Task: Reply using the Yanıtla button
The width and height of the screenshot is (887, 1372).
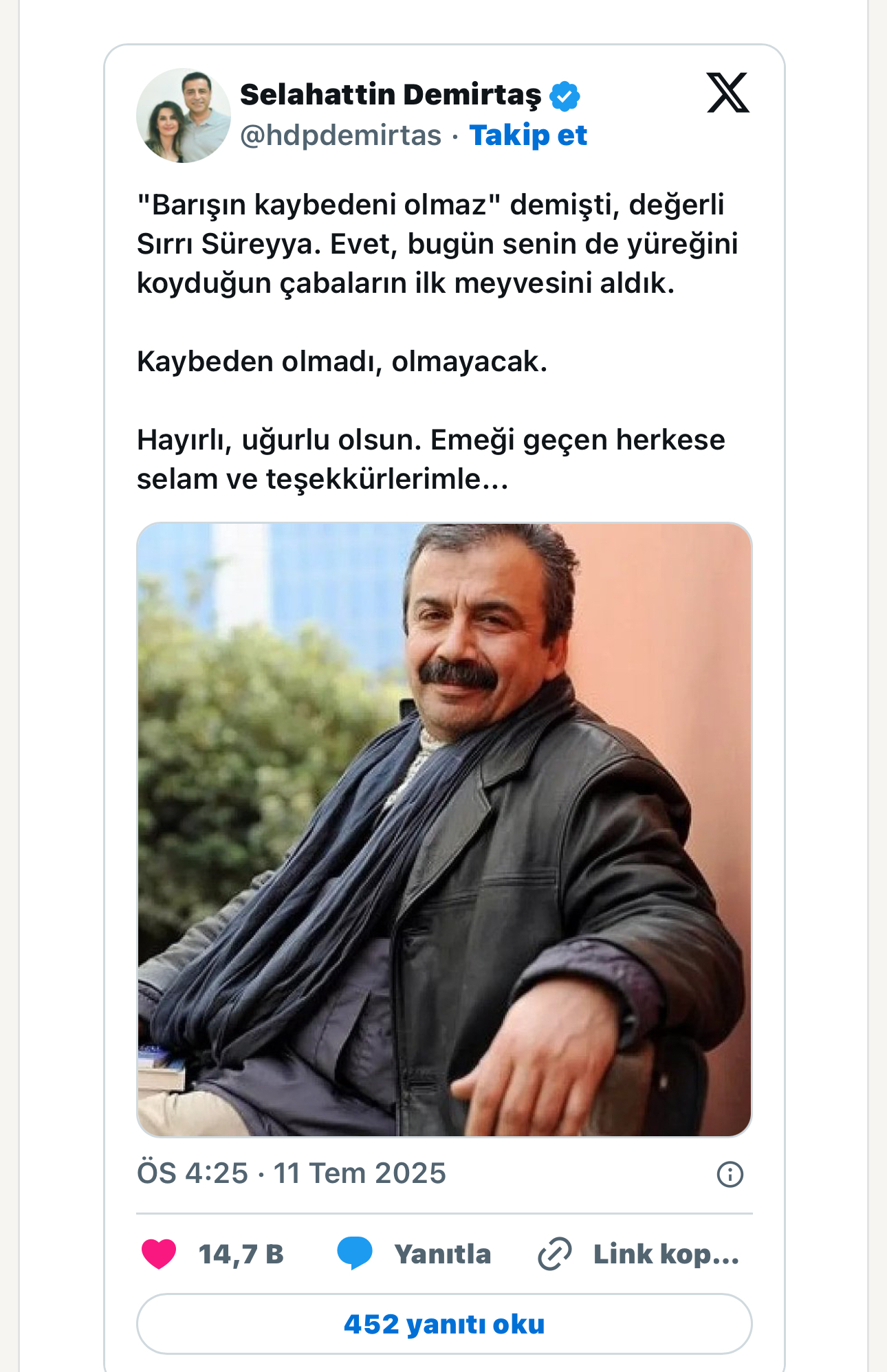Action: tap(415, 1254)
